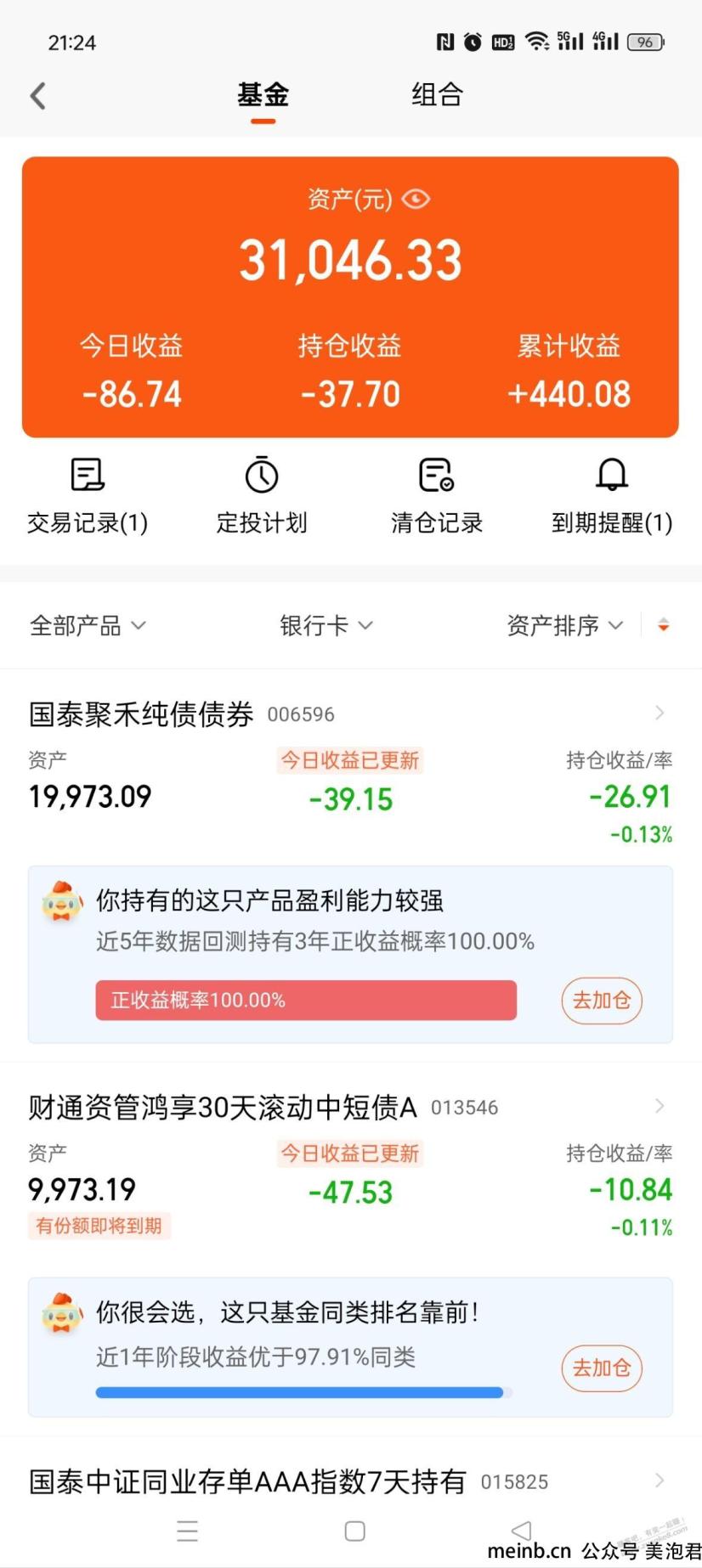Expand the 银行卡 filter
Screen dimensions: 702x1568
pos(326,626)
